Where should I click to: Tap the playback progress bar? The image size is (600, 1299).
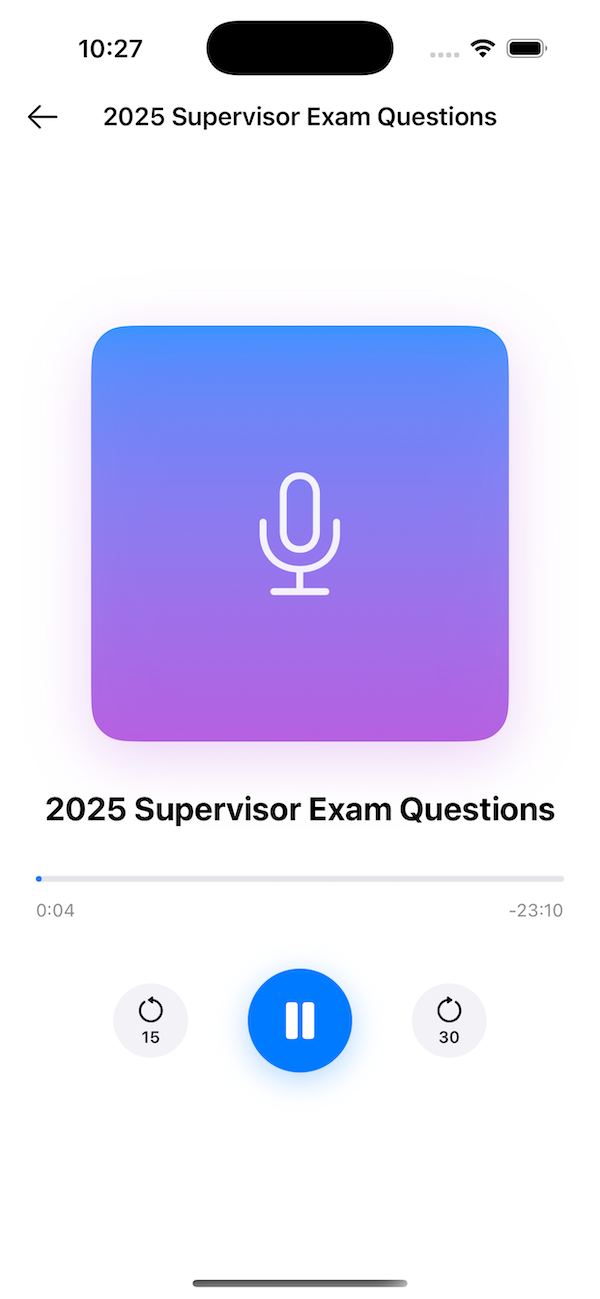[300, 879]
